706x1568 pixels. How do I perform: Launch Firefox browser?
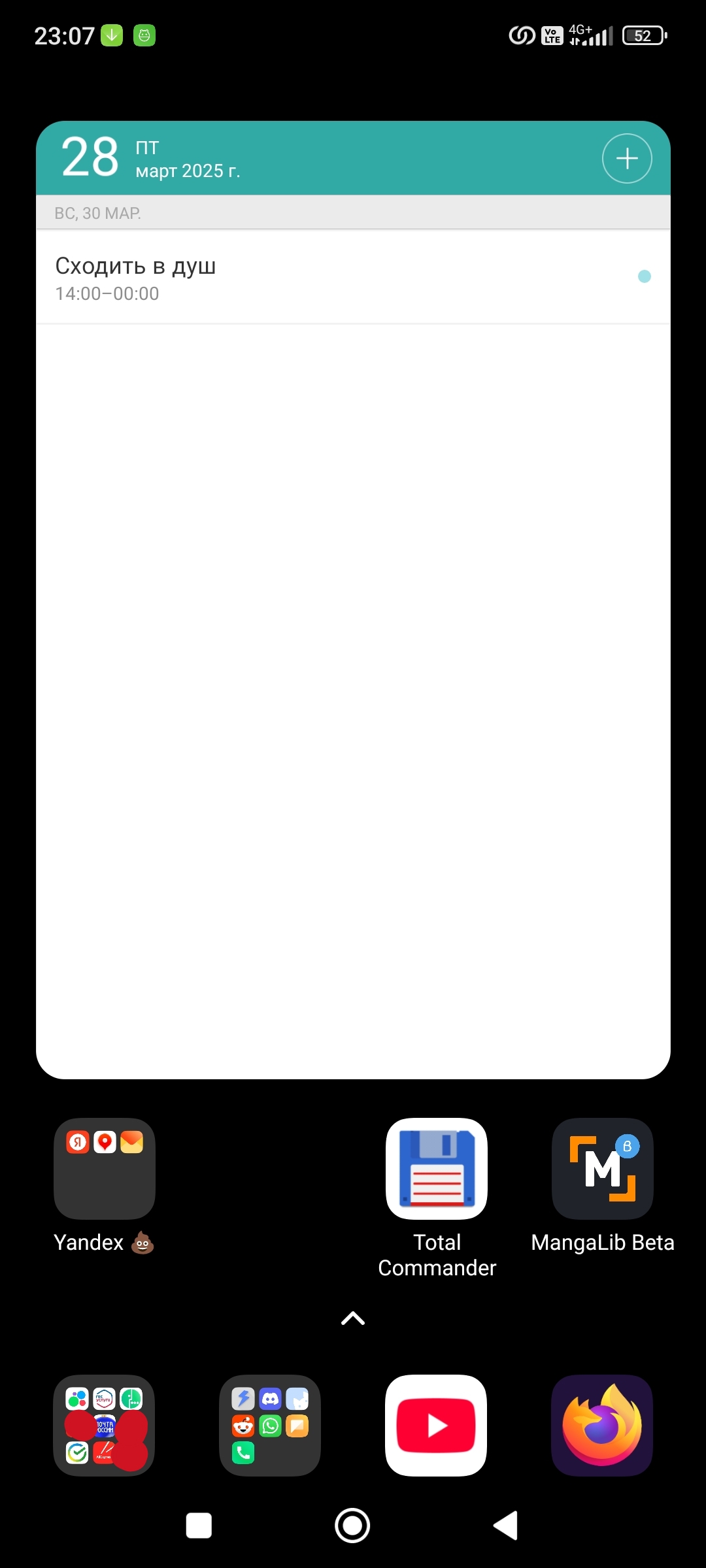point(602,1426)
